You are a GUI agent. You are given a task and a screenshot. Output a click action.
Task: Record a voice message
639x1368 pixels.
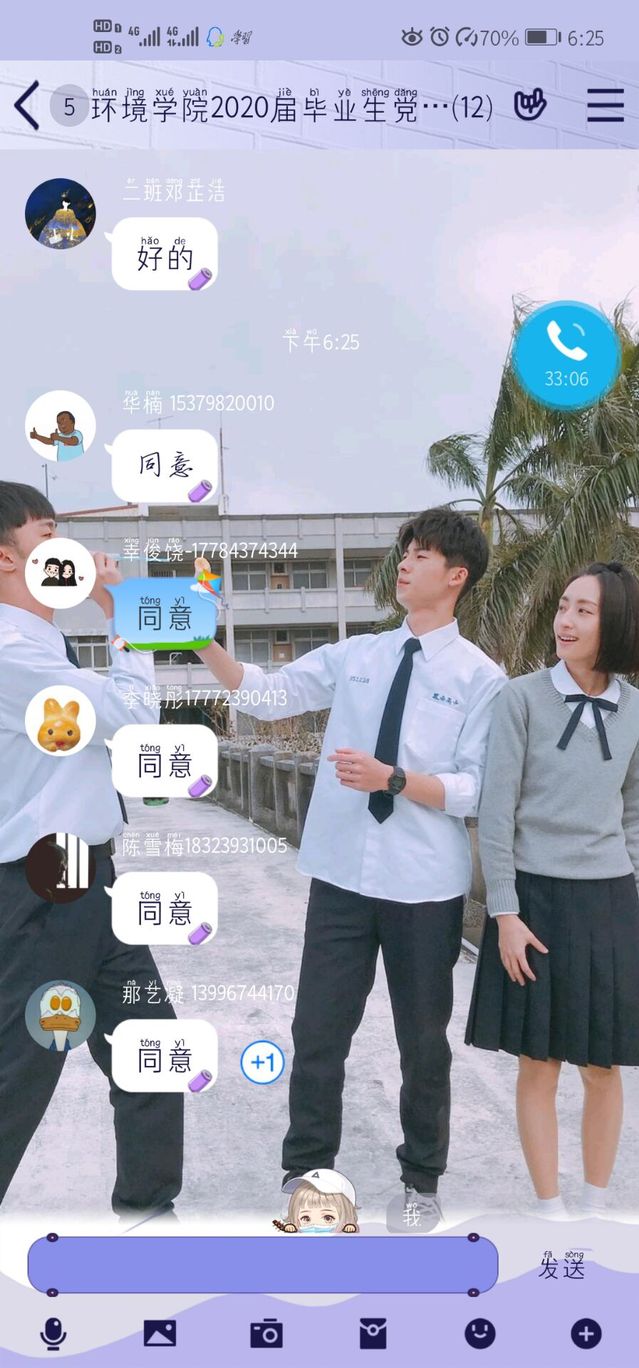pyautogui.click(x=53, y=1333)
